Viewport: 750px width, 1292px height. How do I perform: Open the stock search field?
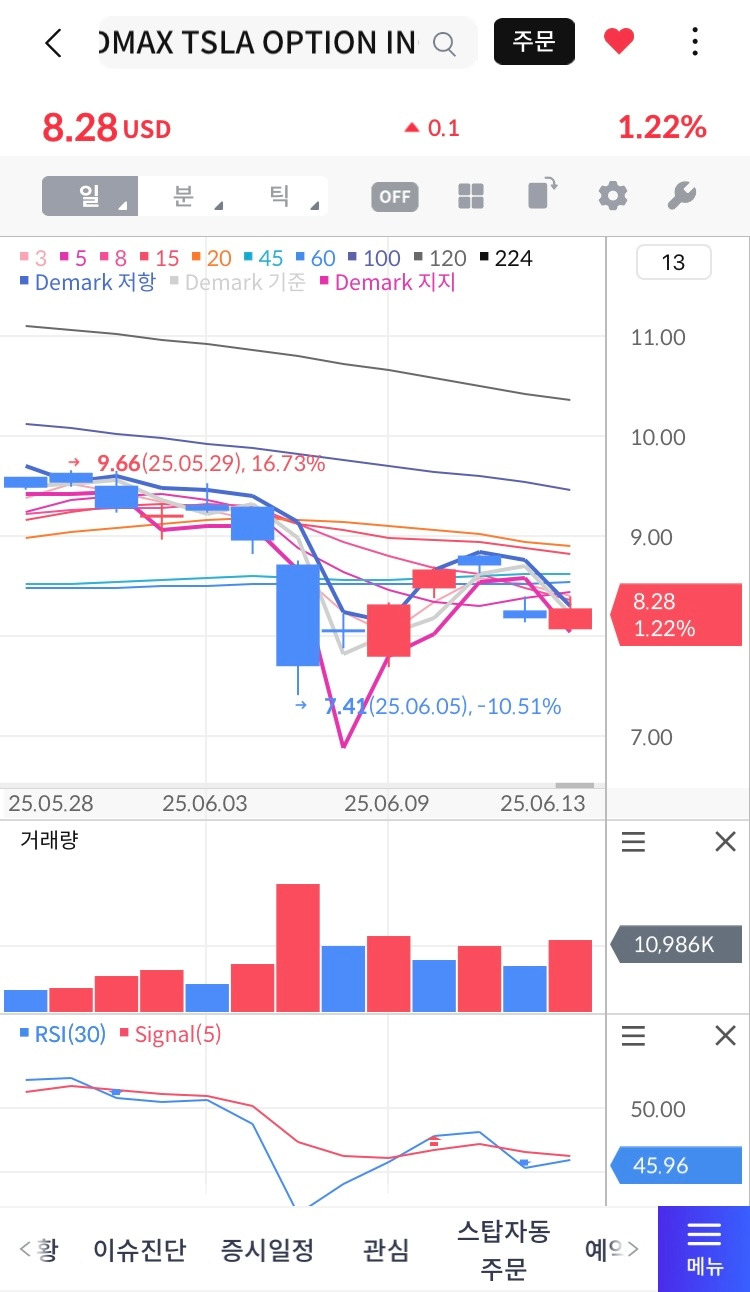286,42
